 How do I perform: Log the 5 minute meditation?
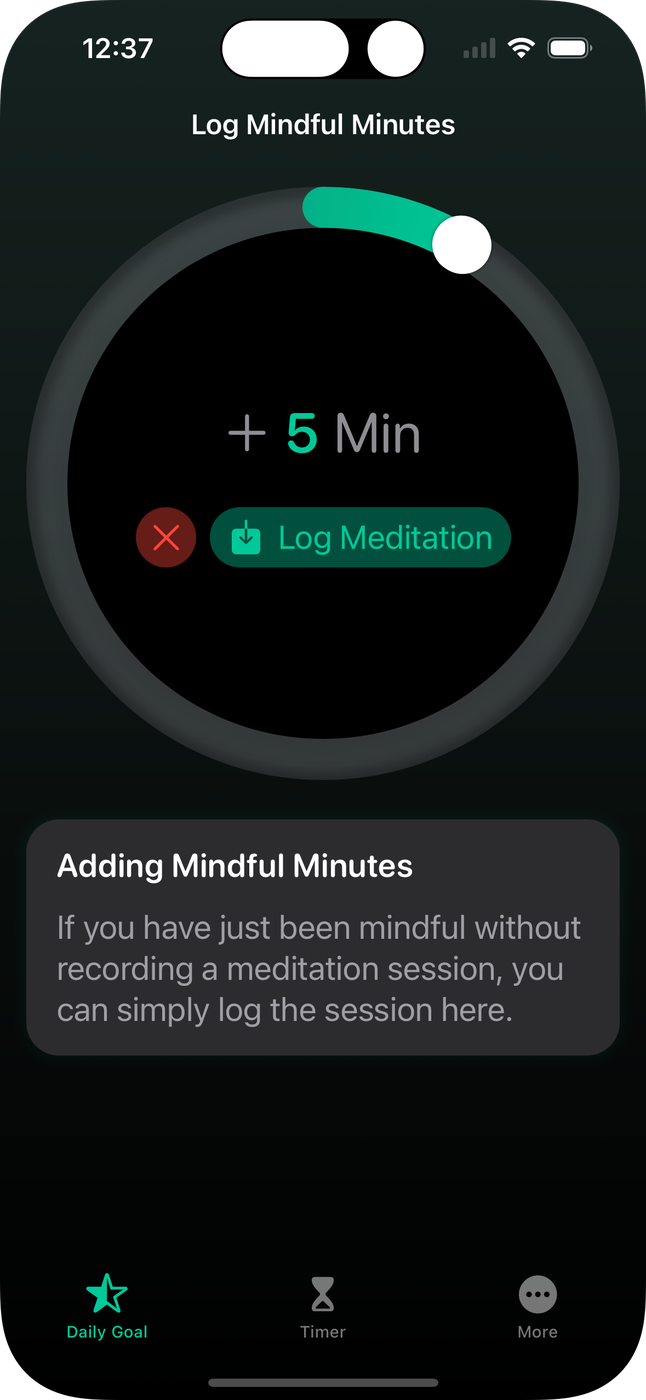click(360, 538)
